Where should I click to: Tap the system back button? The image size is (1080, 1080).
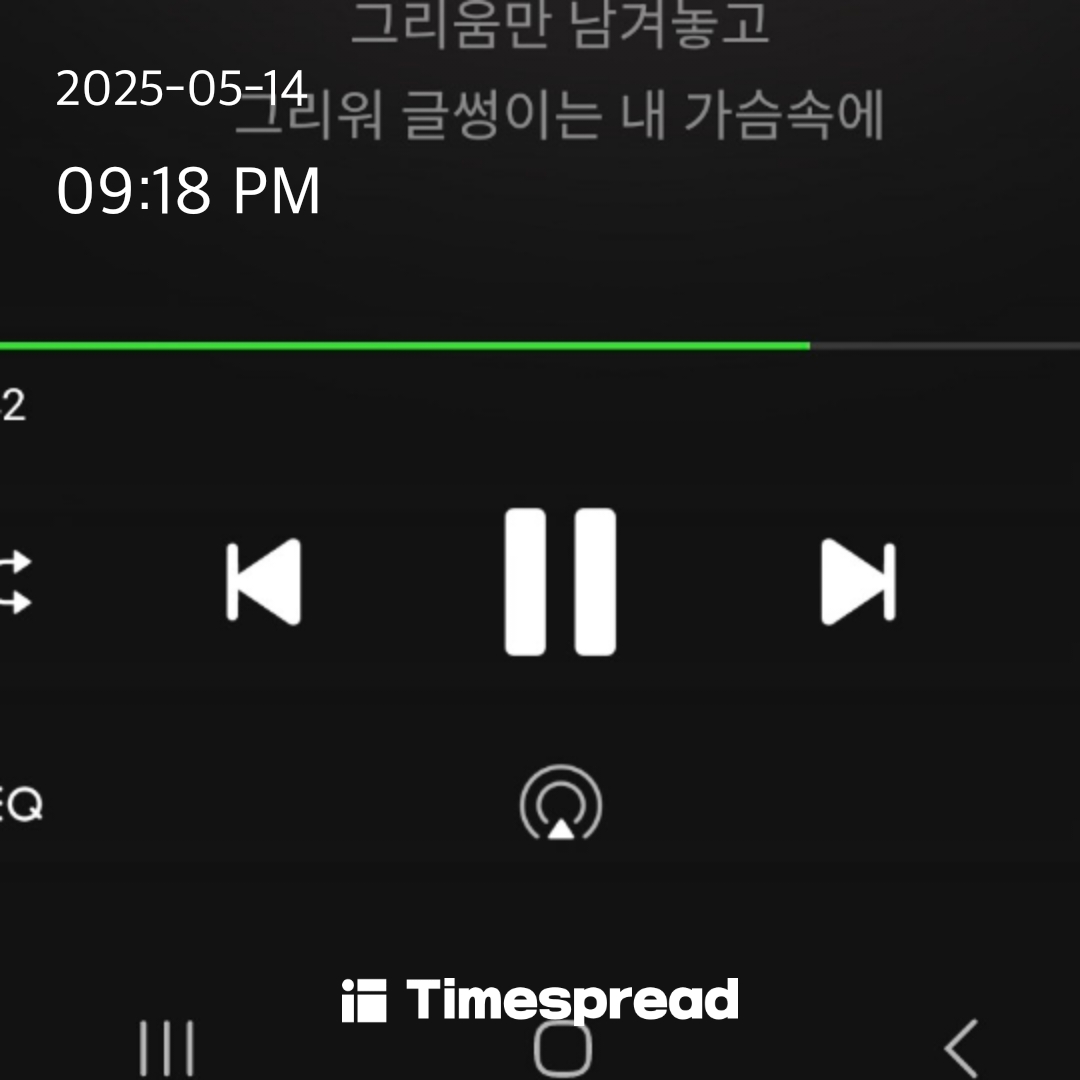(960, 1048)
